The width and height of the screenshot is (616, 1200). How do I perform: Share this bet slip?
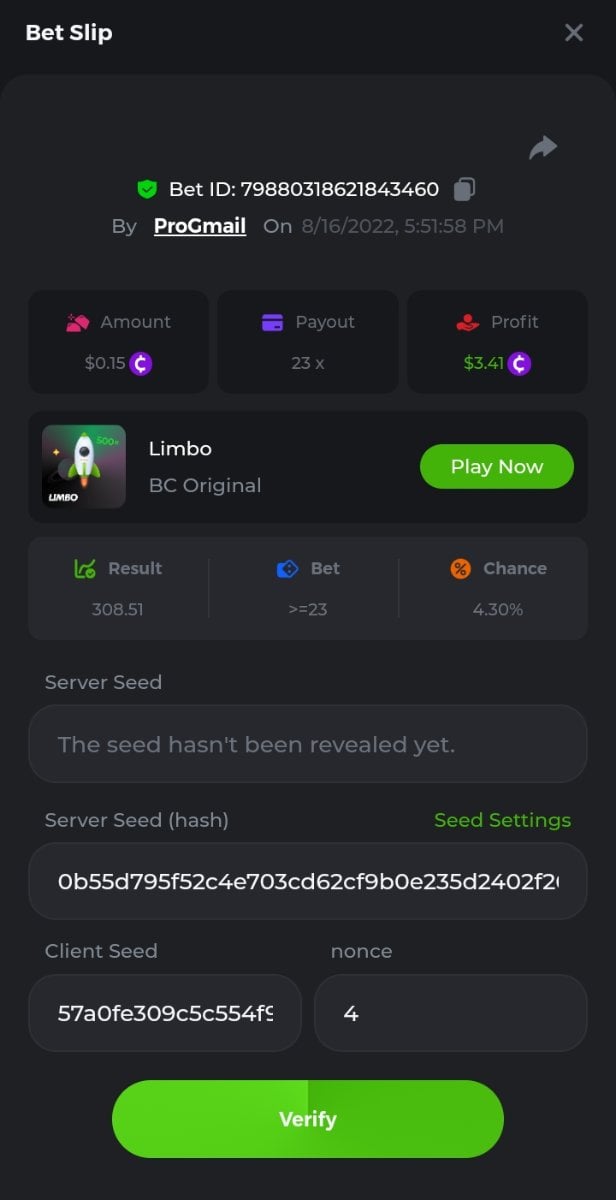[542, 149]
